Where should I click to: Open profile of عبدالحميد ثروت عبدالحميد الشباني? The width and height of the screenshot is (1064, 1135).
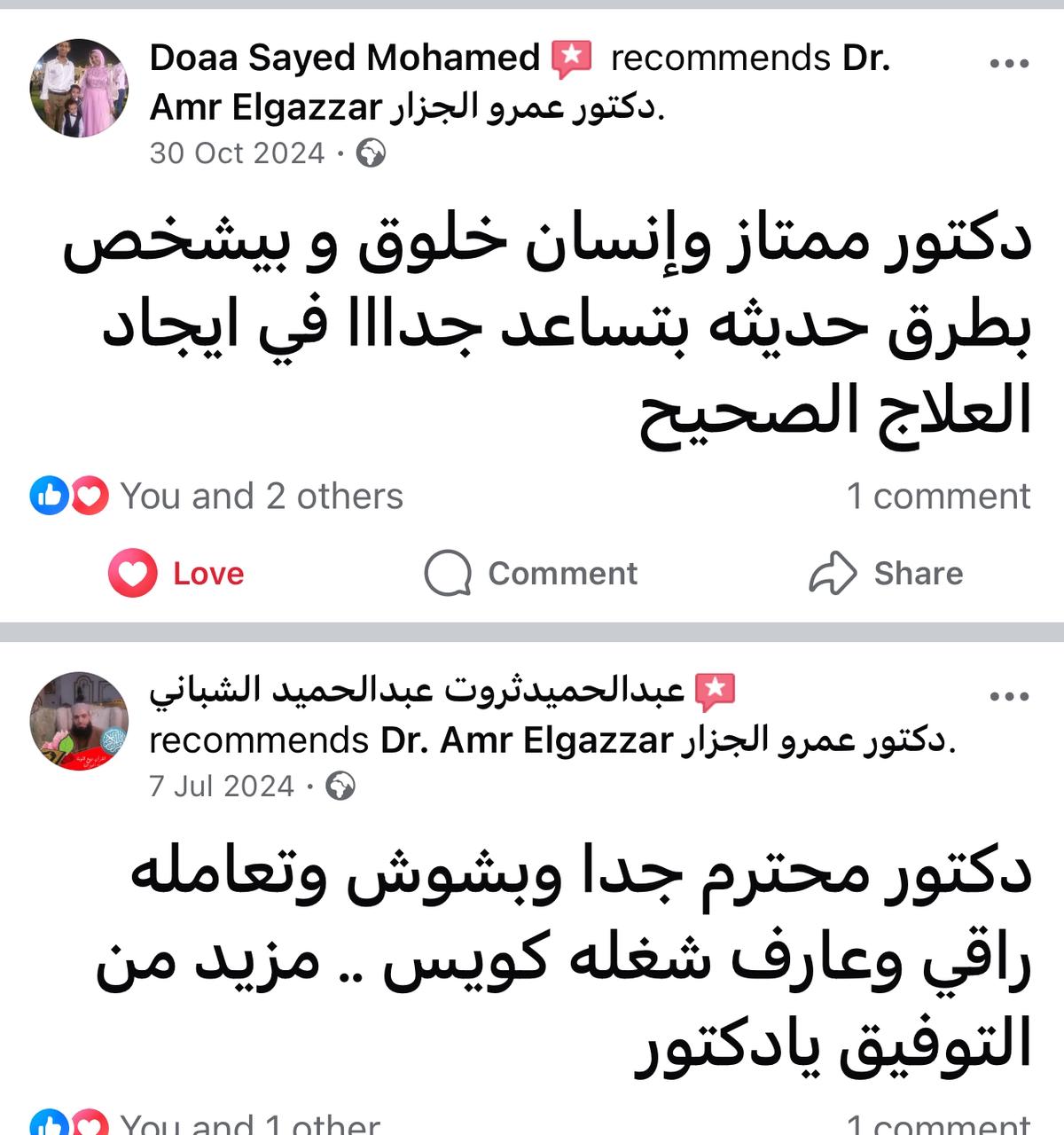click(417, 691)
